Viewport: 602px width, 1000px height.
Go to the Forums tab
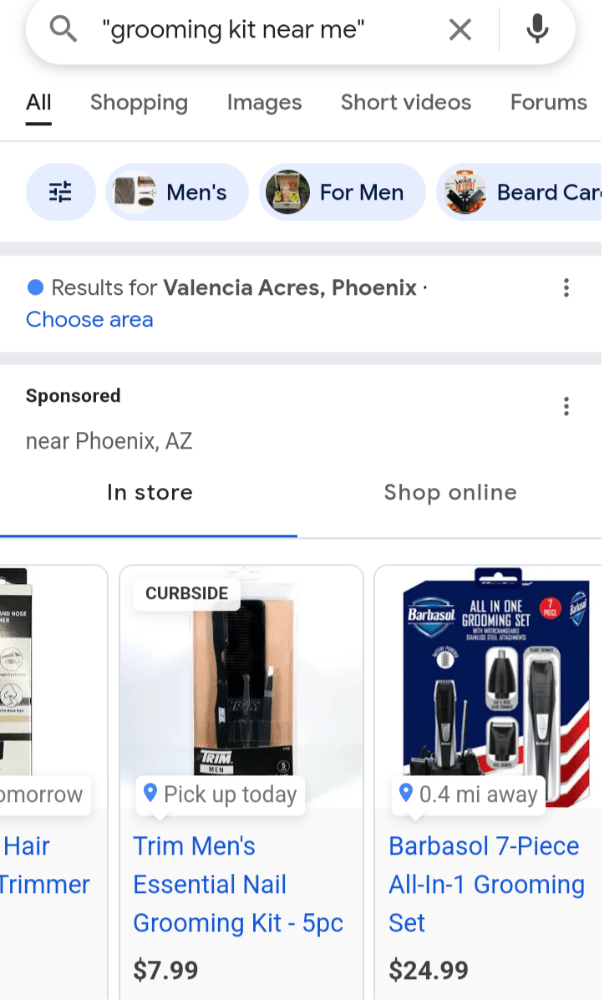(x=548, y=102)
